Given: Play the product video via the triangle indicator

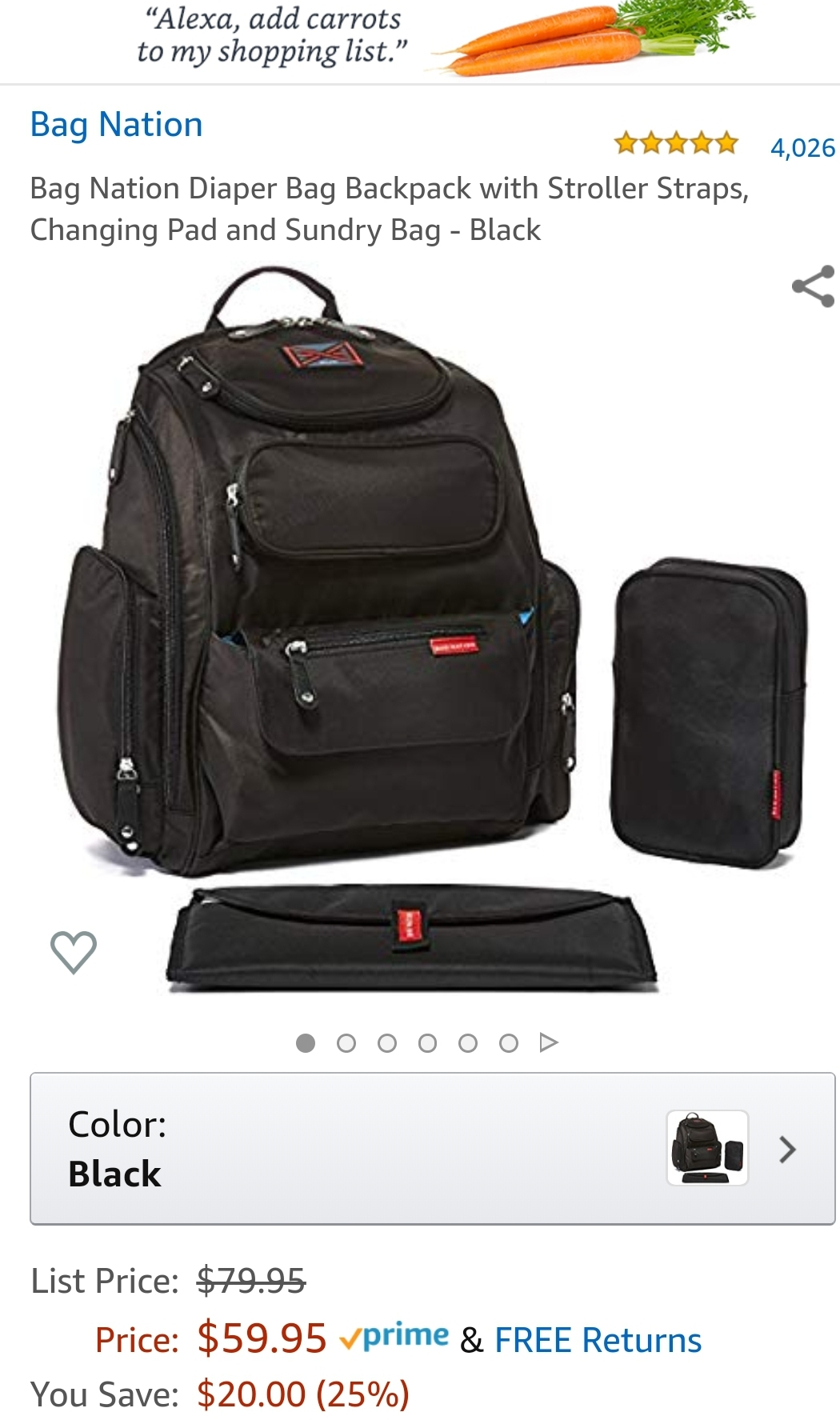Looking at the screenshot, I should click(x=549, y=1042).
